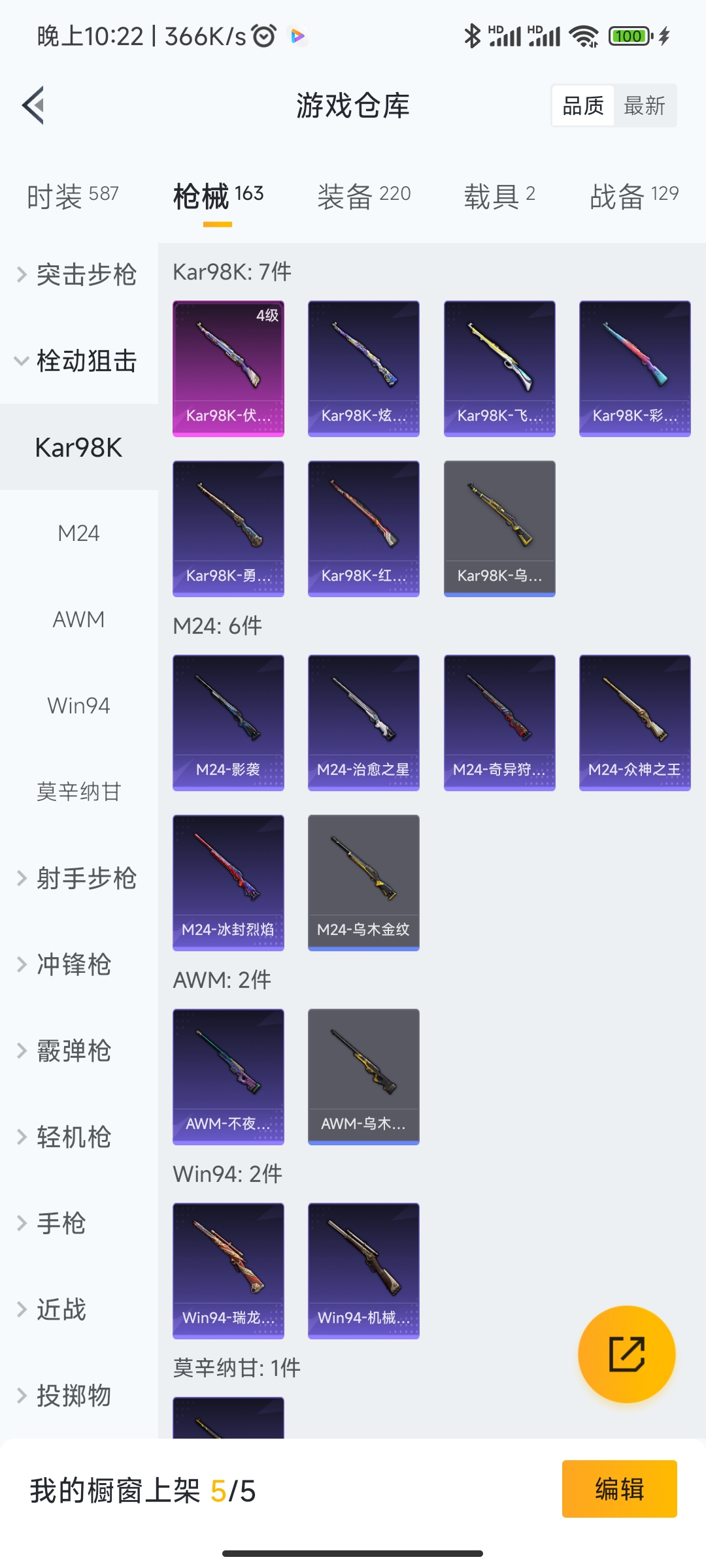The height and width of the screenshot is (1568, 706).
Task: Collapse the 栓动狙击 category
Action: tap(78, 361)
